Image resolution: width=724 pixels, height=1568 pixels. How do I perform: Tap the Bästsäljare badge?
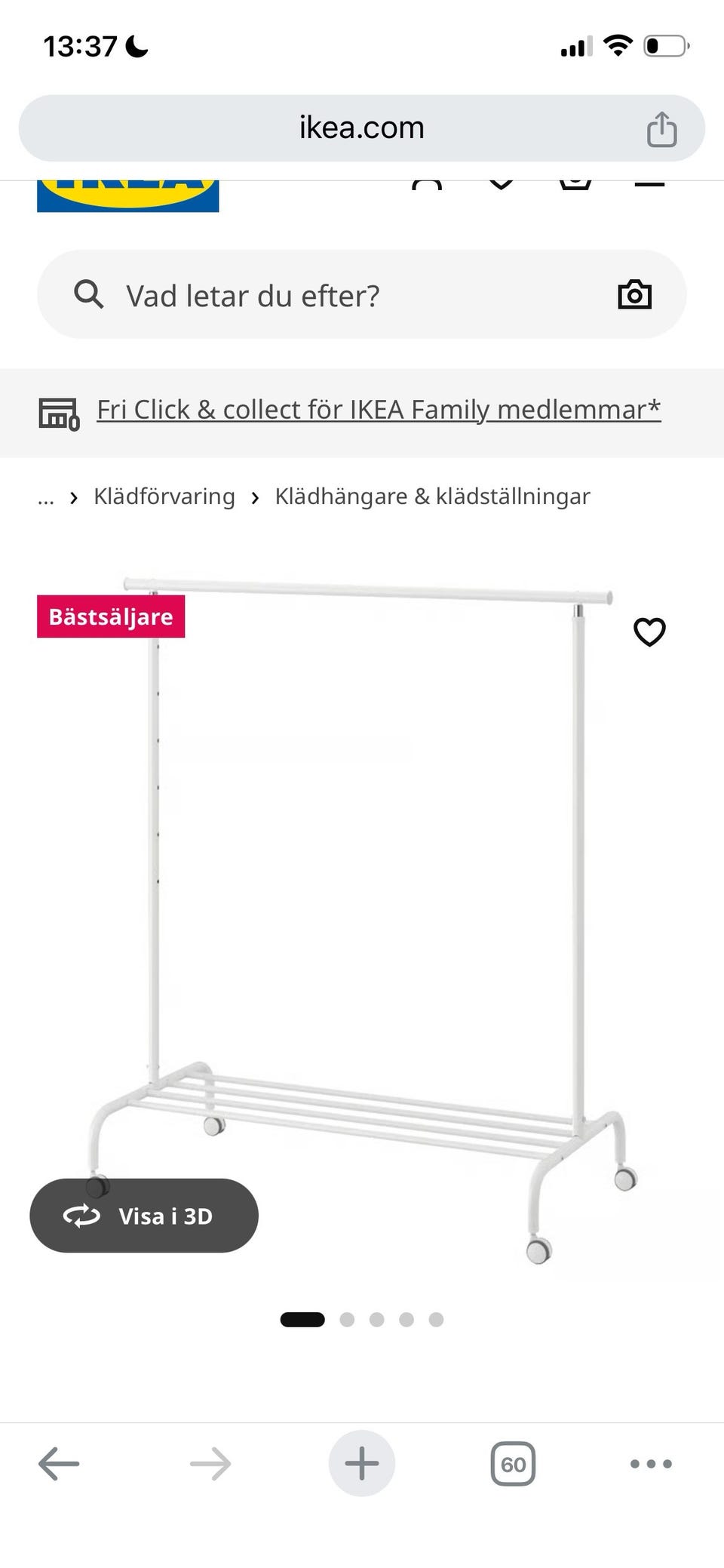pyautogui.click(x=110, y=616)
